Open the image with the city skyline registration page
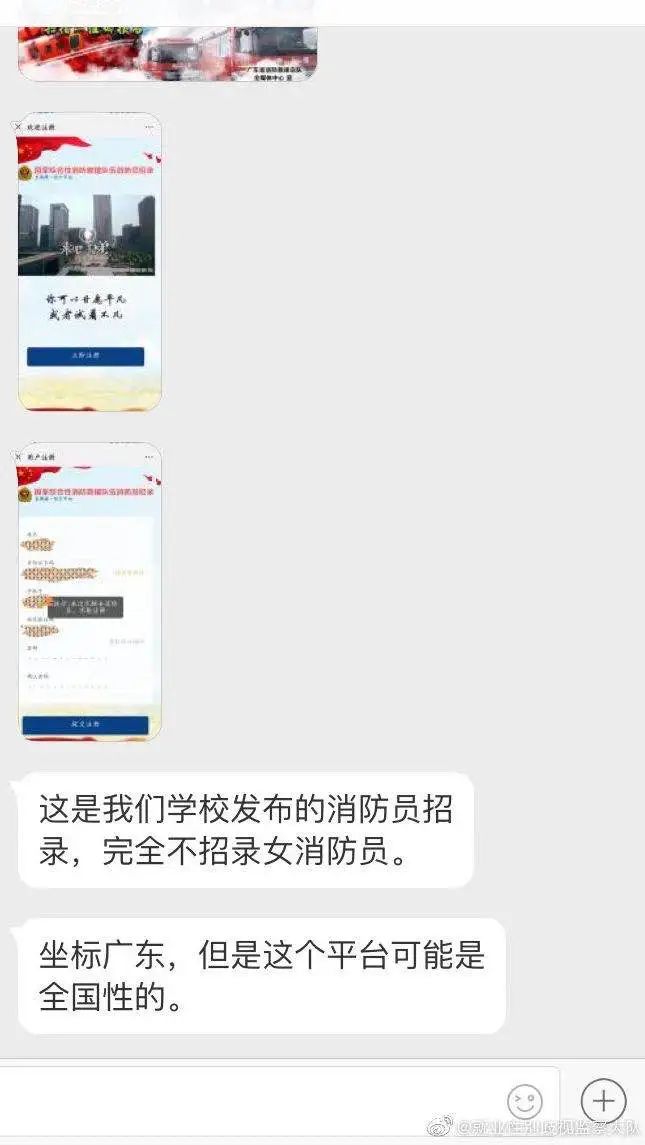This screenshot has height=1145, width=645. (x=89, y=262)
